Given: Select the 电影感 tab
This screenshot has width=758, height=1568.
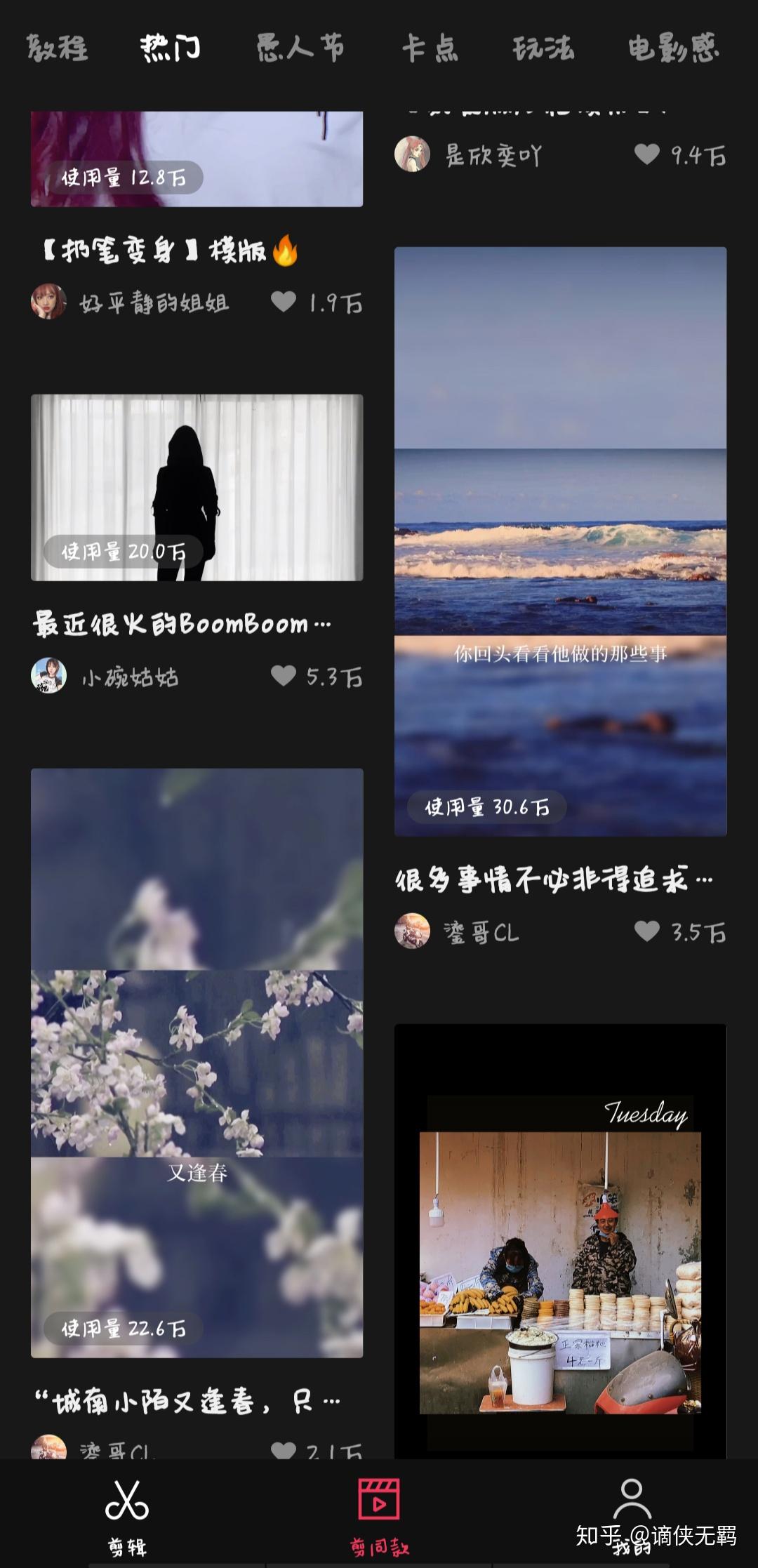Looking at the screenshot, I should pos(672,49).
